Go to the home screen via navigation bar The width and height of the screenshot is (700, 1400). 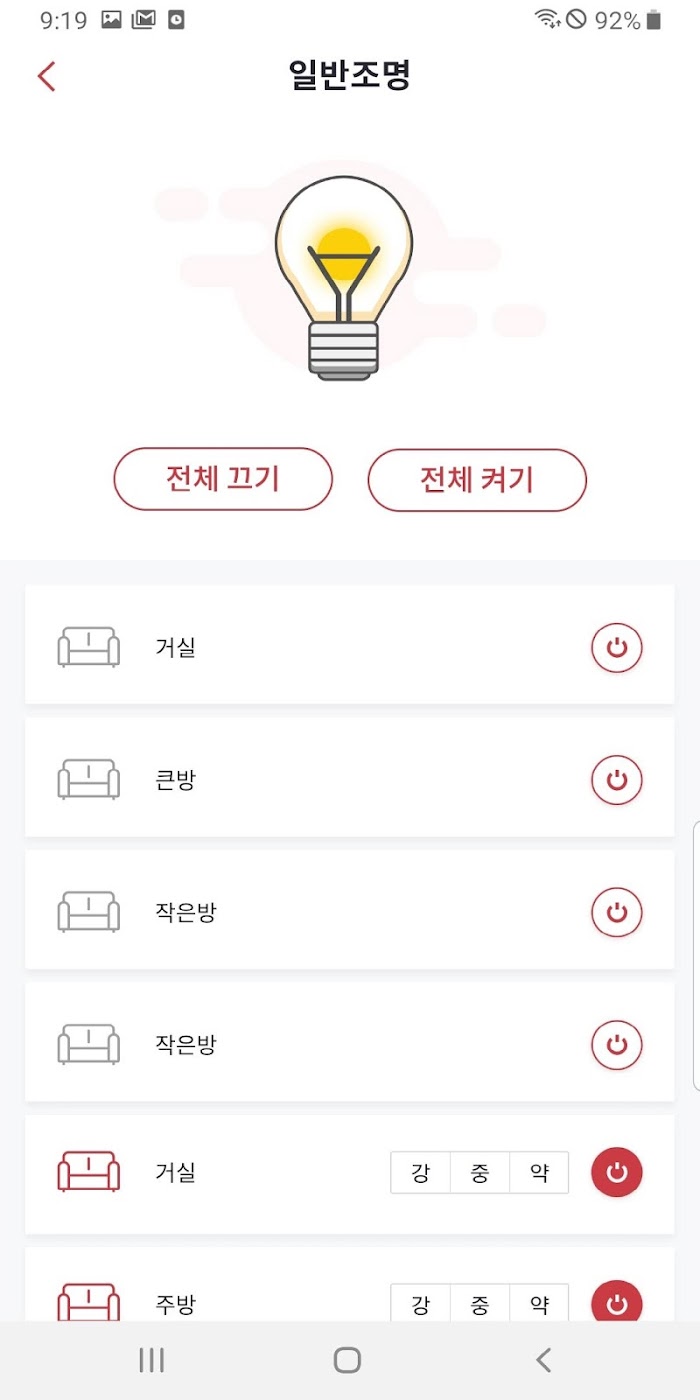[347, 1360]
